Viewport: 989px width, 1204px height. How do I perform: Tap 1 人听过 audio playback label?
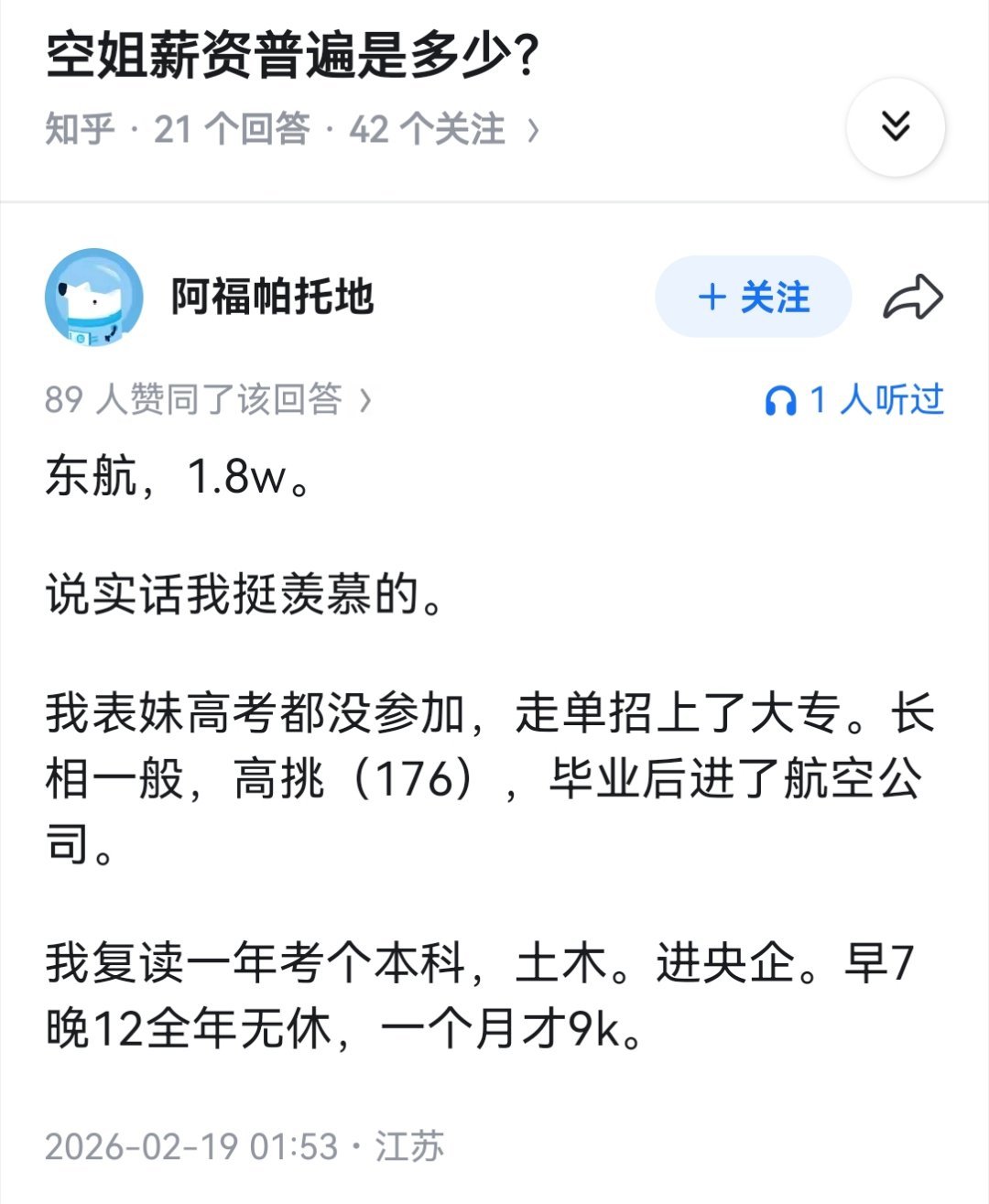pyautogui.click(x=876, y=399)
